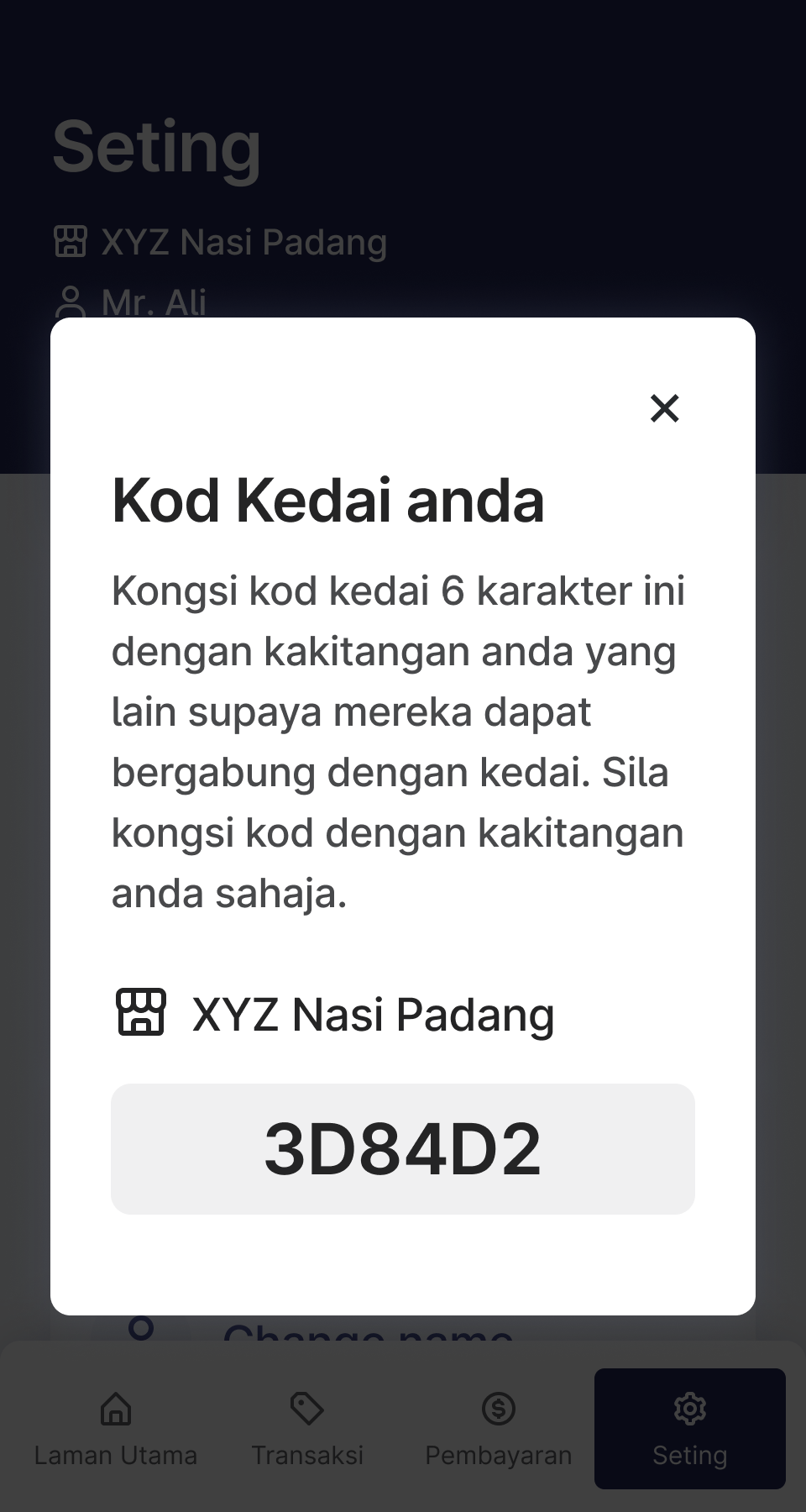Open Transaksi using the tag icon
Screen dimensions: 806x1512
(307, 1410)
